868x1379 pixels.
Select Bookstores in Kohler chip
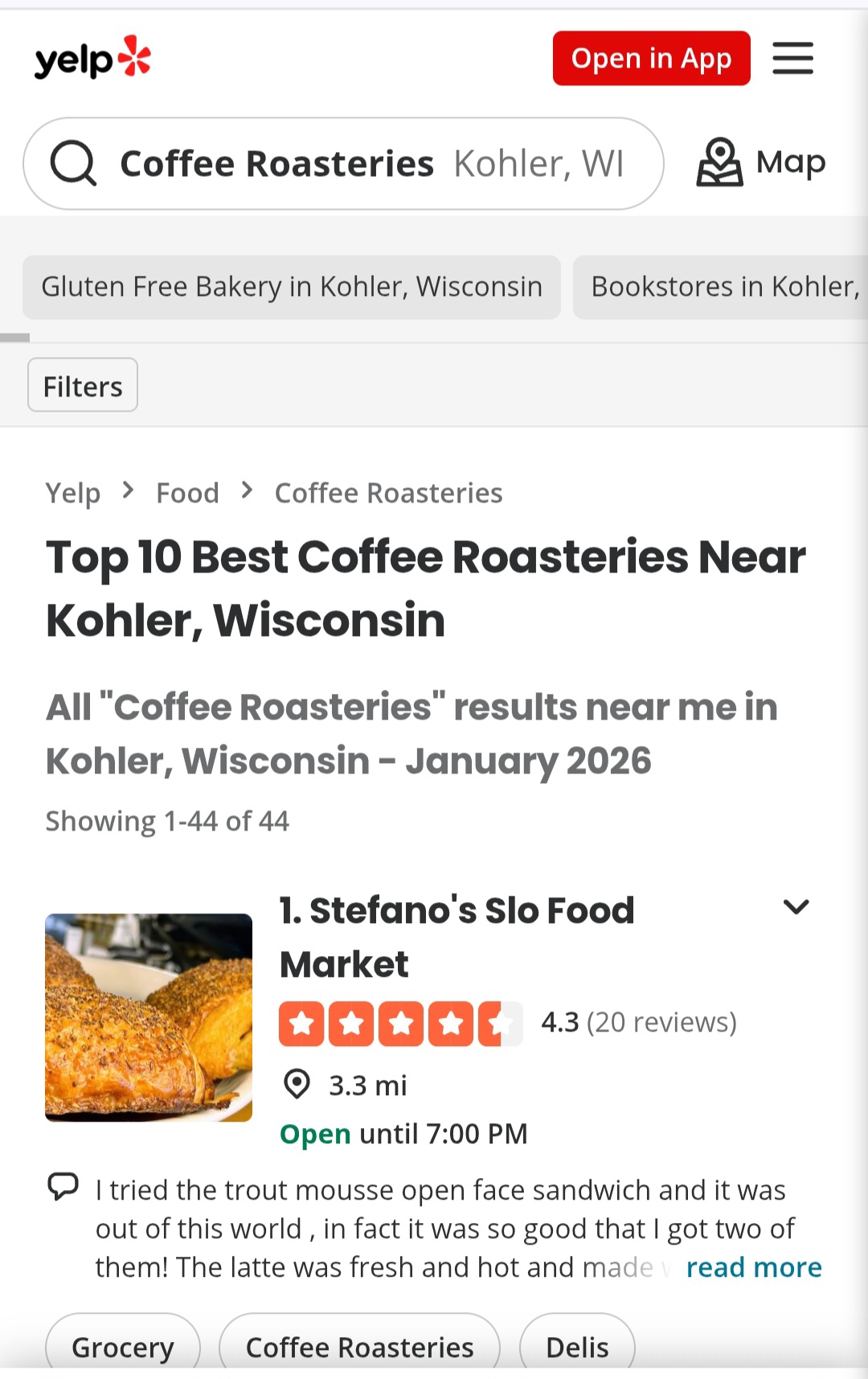coord(723,287)
